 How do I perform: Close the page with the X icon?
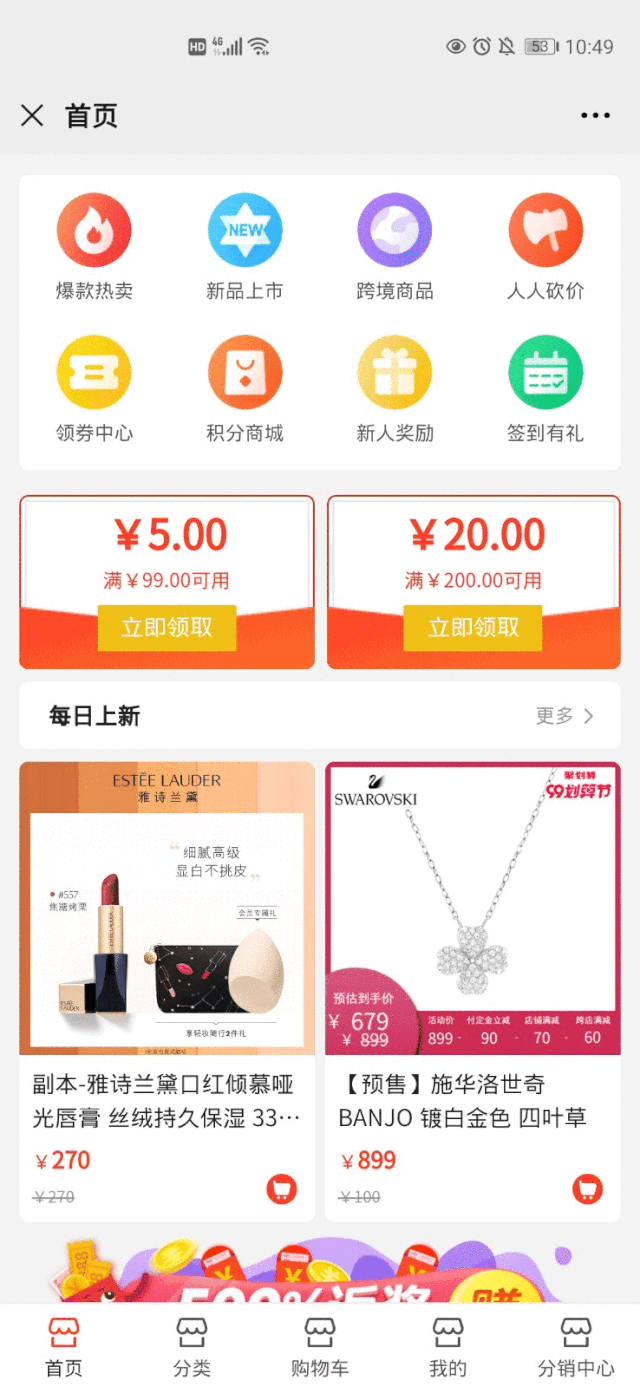(32, 116)
